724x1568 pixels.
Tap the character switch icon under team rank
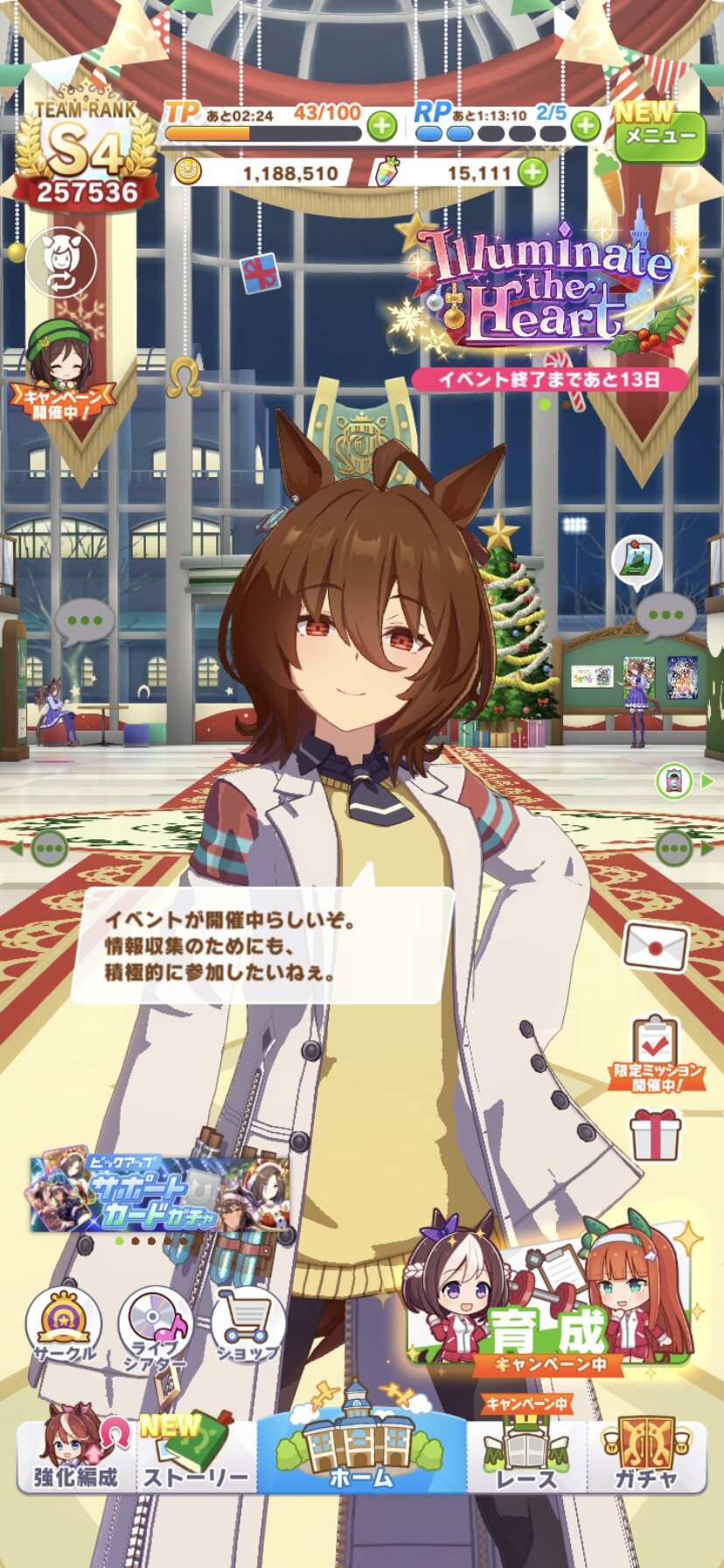[x=60, y=261]
